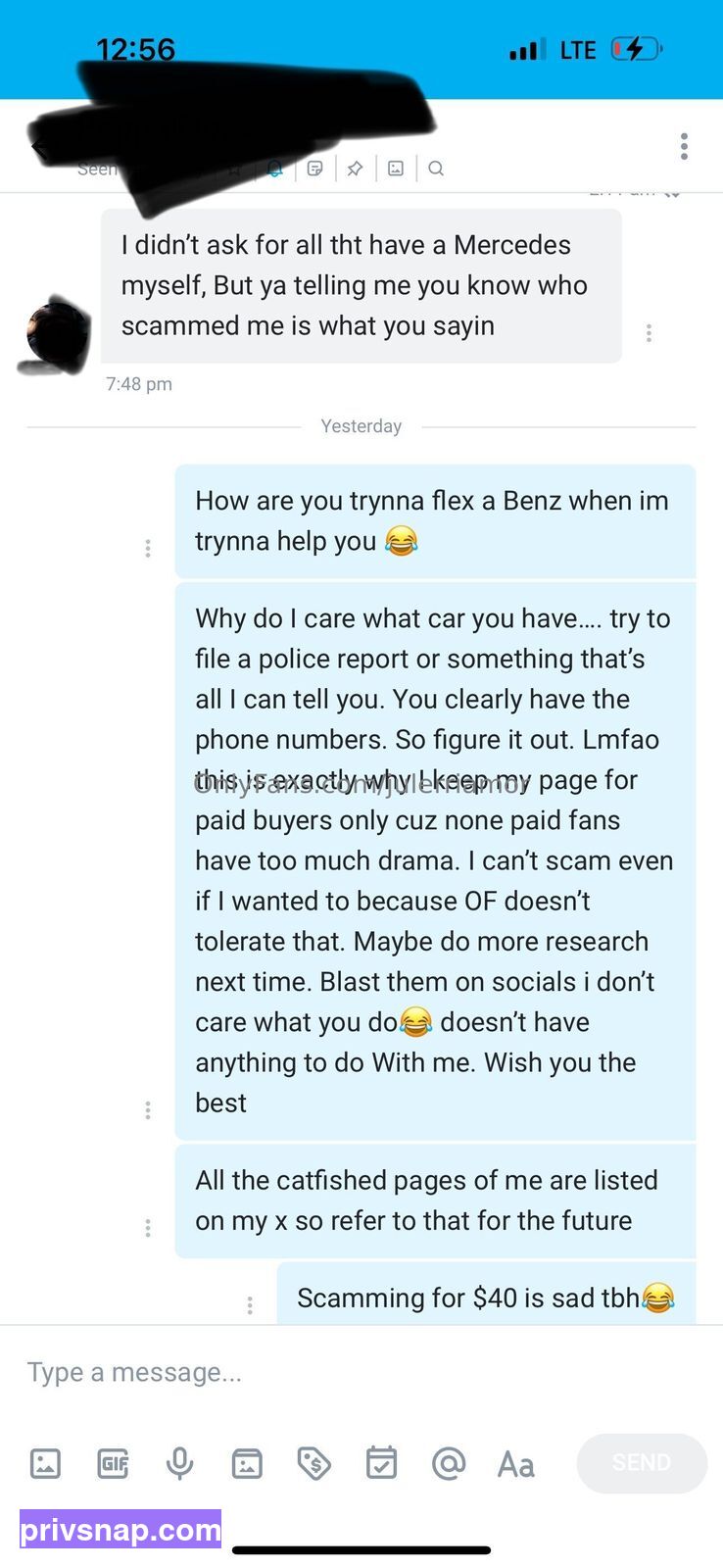The image size is (723, 1568).
Task: Add a GIF to the message
Action: pyautogui.click(x=113, y=1463)
